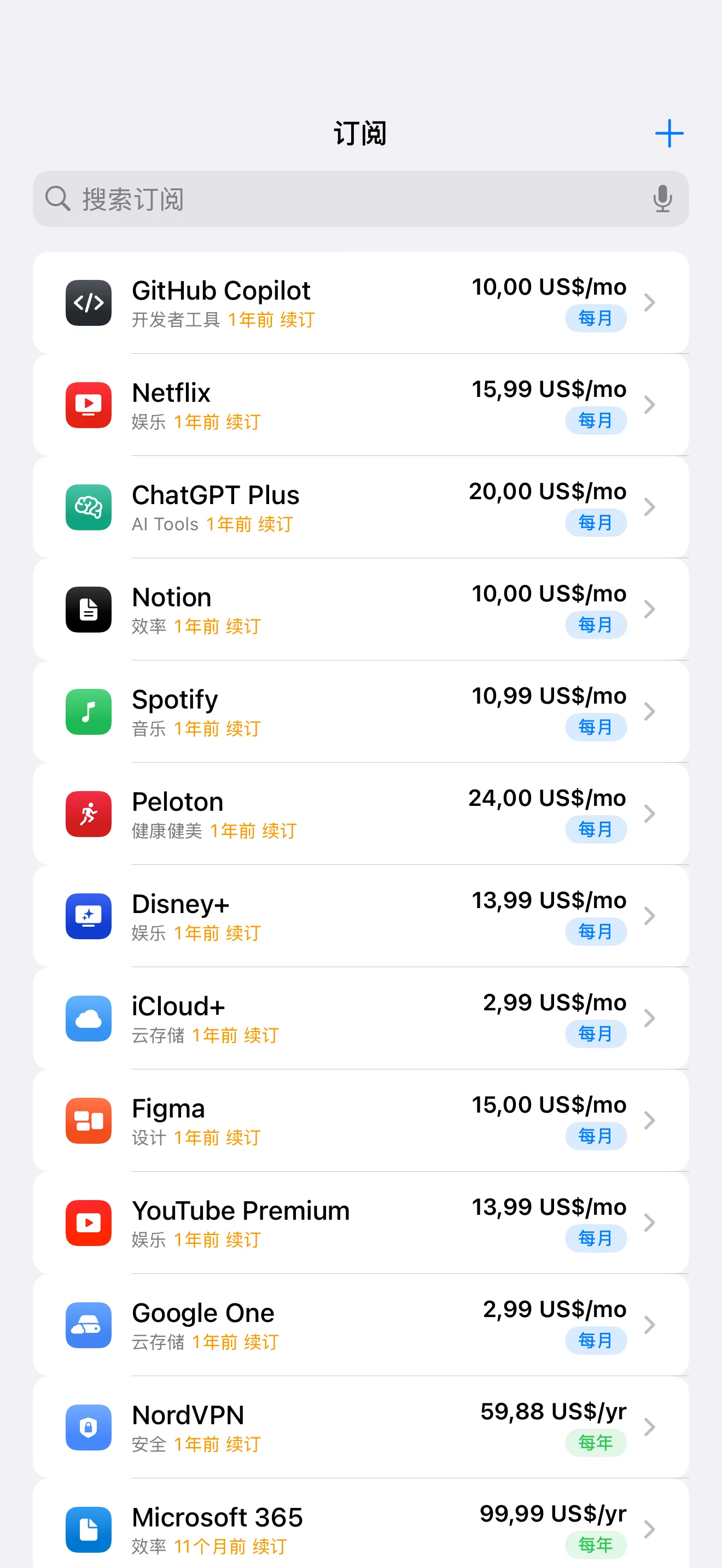Tap the iCloud+ cloud icon
The height and width of the screenshot is (1568, 722).
point(88,1019)
